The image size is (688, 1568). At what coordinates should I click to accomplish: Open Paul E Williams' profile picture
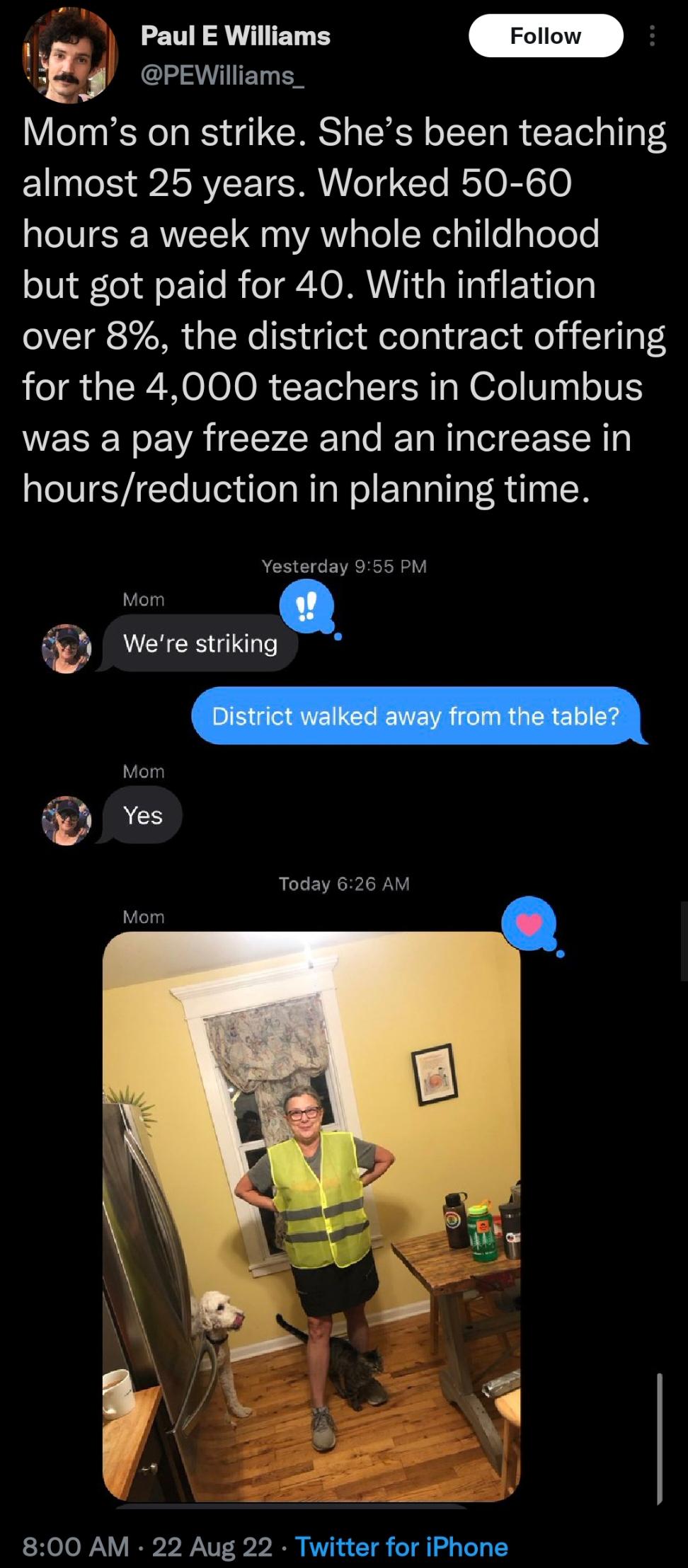[69, 56]
